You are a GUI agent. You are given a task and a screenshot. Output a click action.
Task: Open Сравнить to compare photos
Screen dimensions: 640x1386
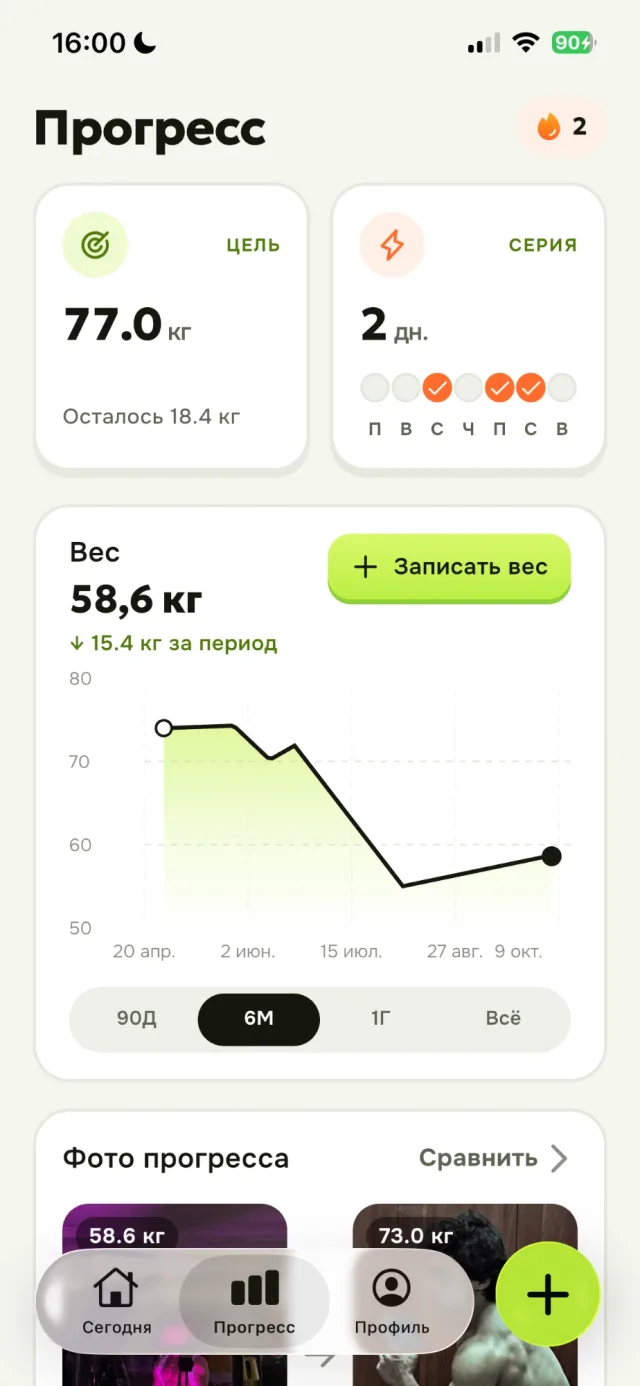point(493,1158)
